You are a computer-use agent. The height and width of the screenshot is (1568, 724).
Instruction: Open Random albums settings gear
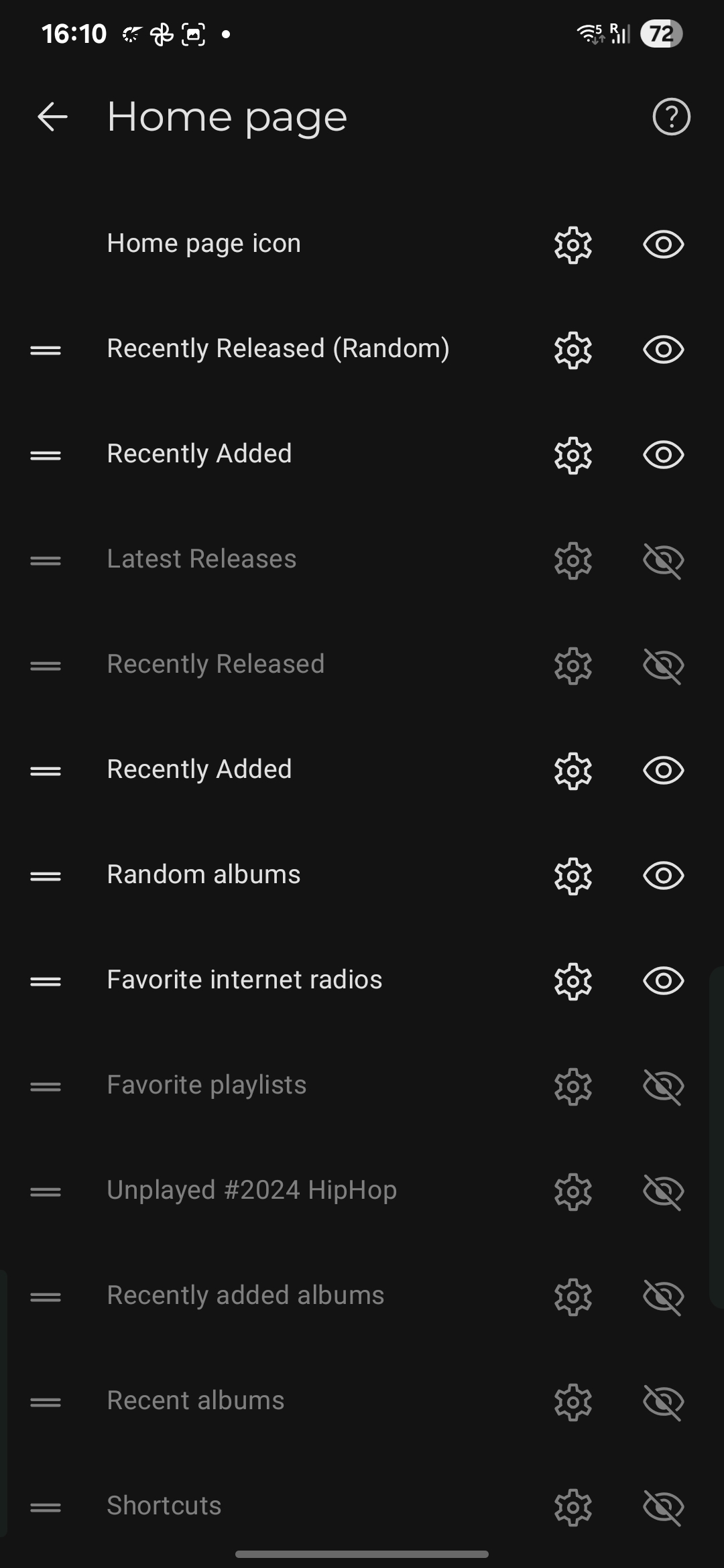pos(573,876)
